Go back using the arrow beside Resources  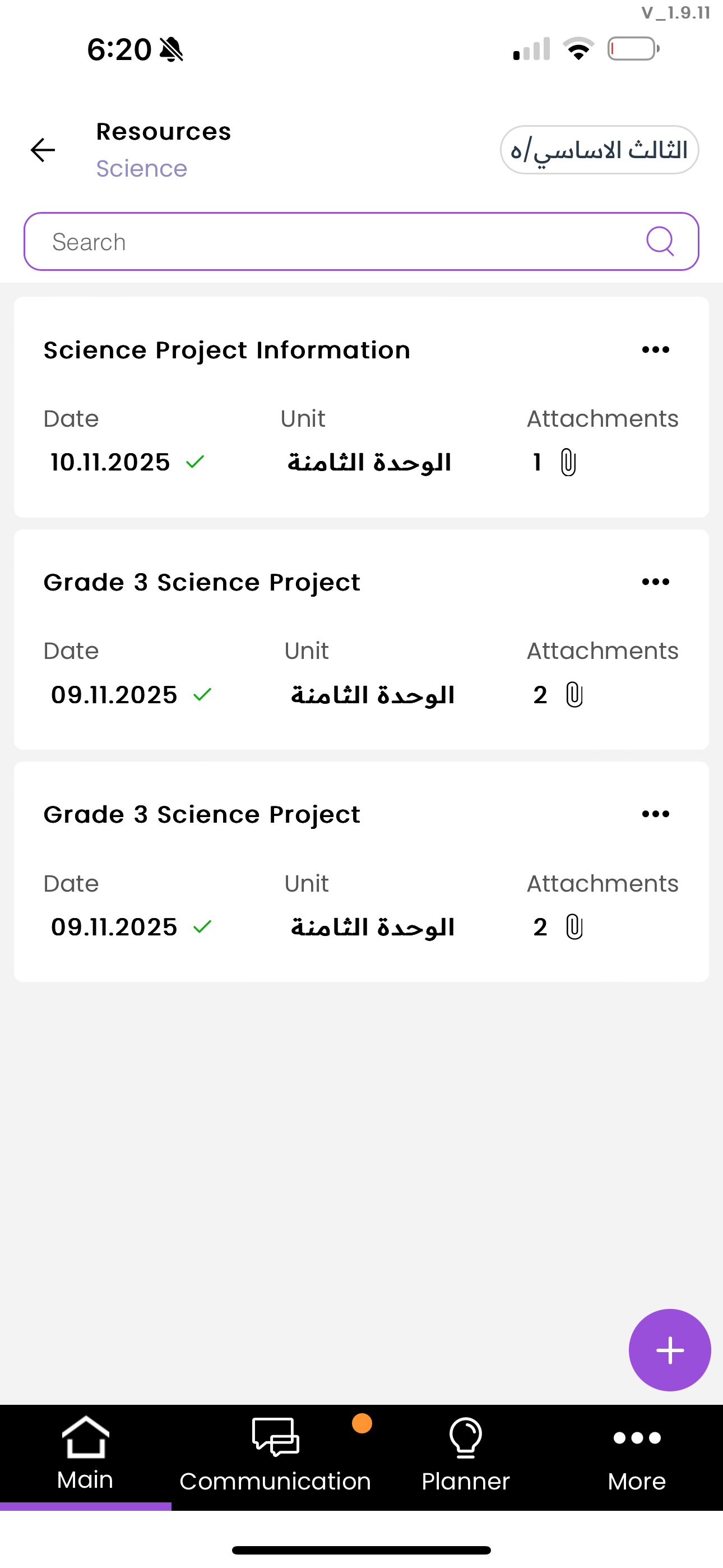pos(43,150)
